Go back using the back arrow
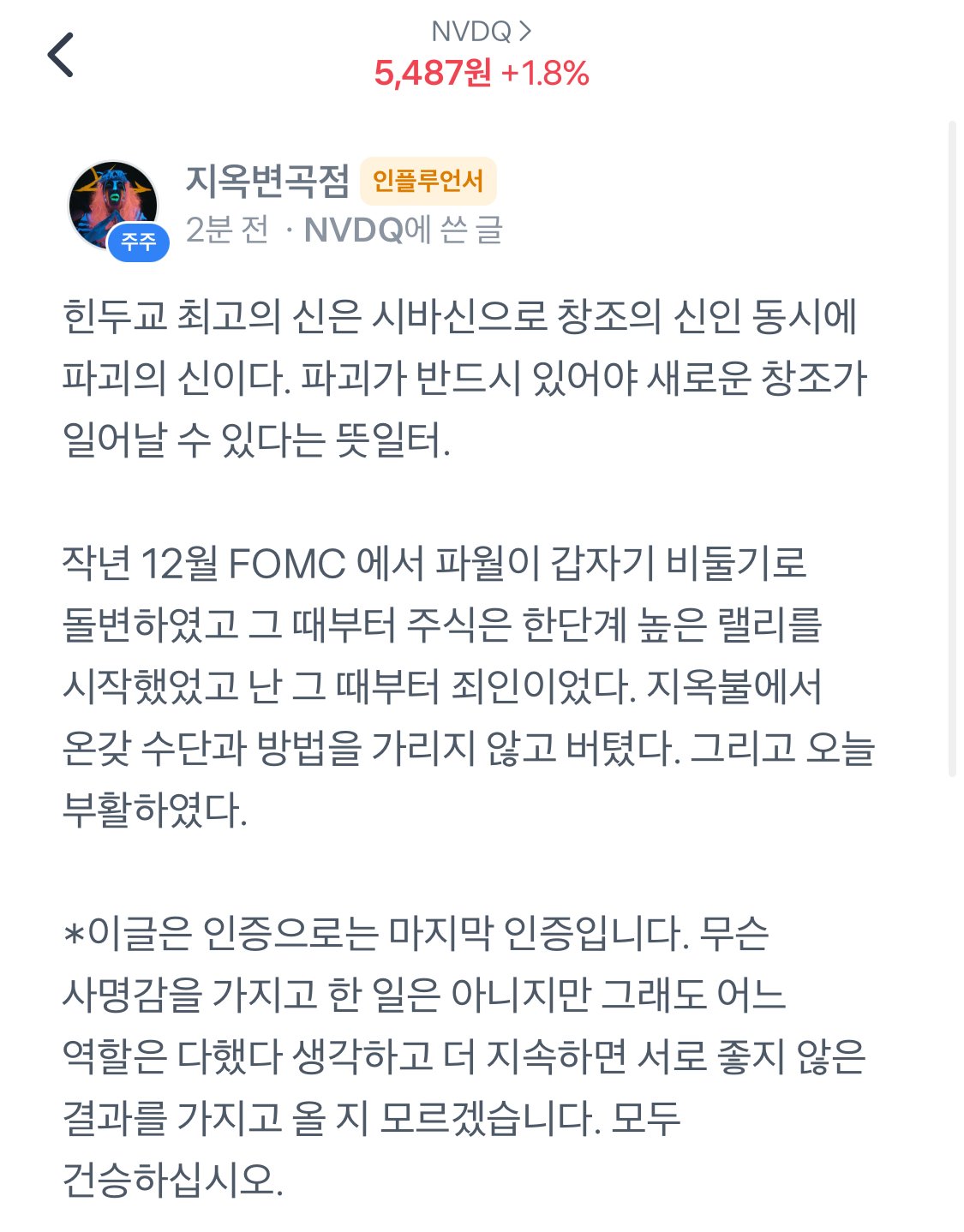The width and height of the screenshot is (964, 1232). [x=61, y=56]
